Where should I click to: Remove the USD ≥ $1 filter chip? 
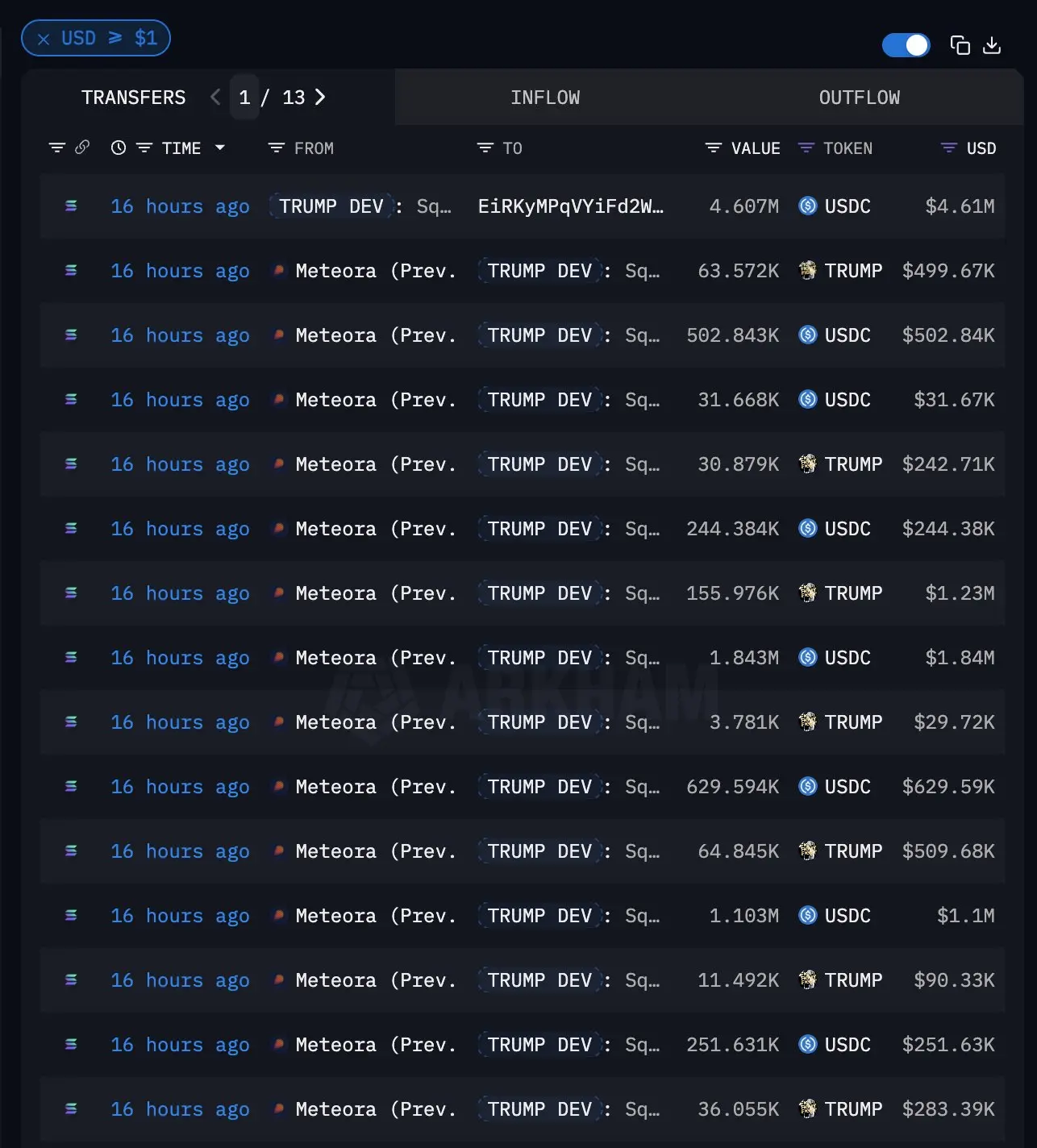click(44, 39)
